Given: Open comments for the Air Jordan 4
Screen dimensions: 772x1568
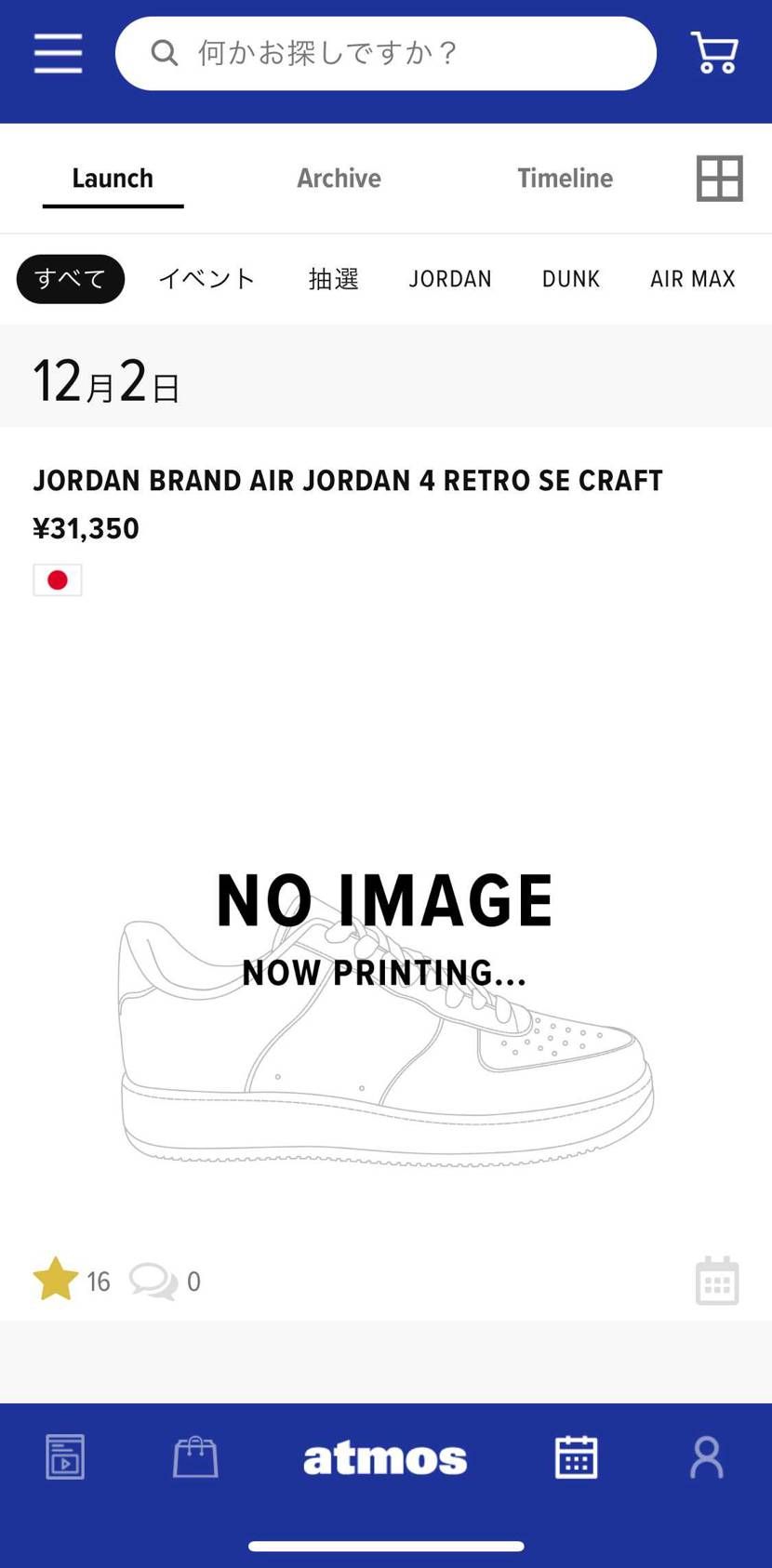Looking at the screenshot, I should point(153,1281).
